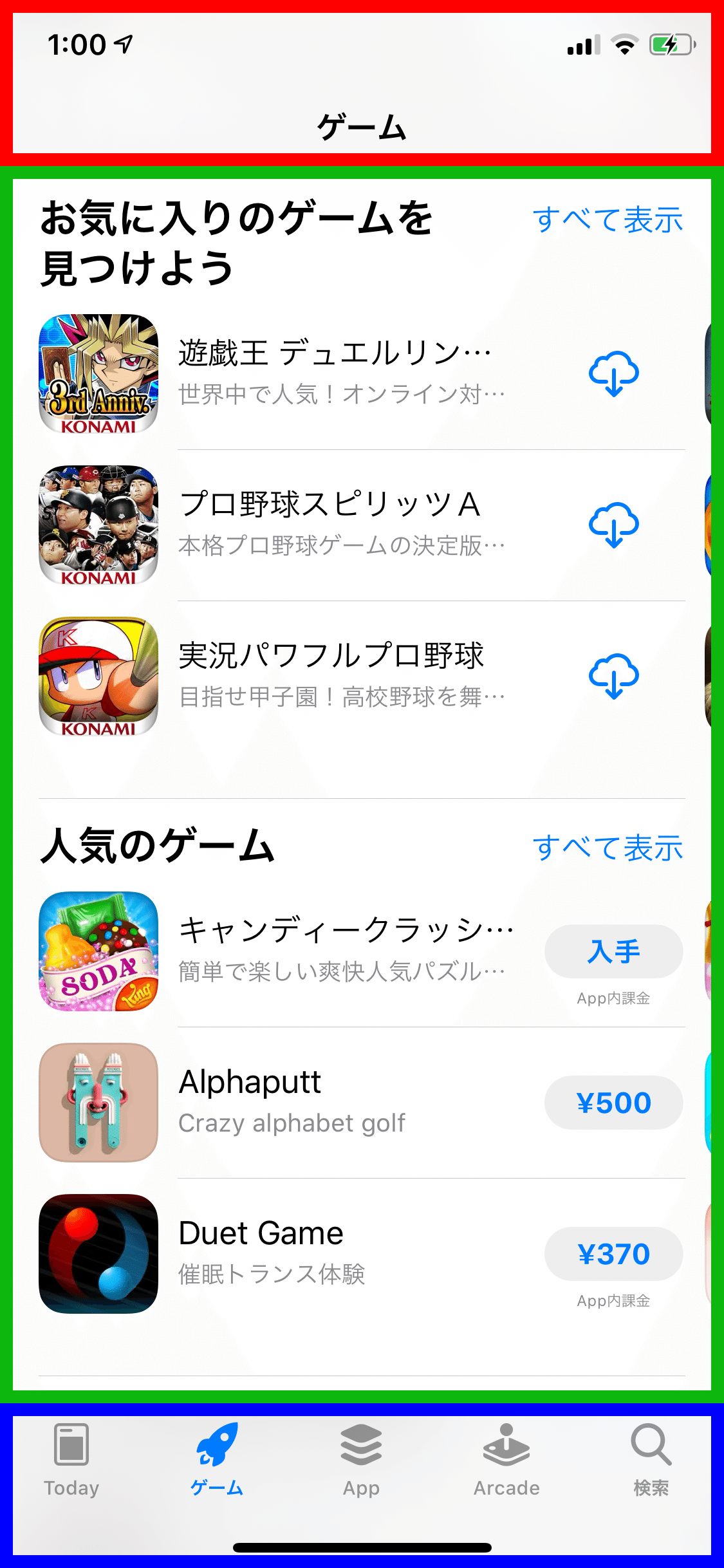Tap the Wi-Fi icon in the status bar
This screenshot has width=724, height=1568.
point(622,44)
